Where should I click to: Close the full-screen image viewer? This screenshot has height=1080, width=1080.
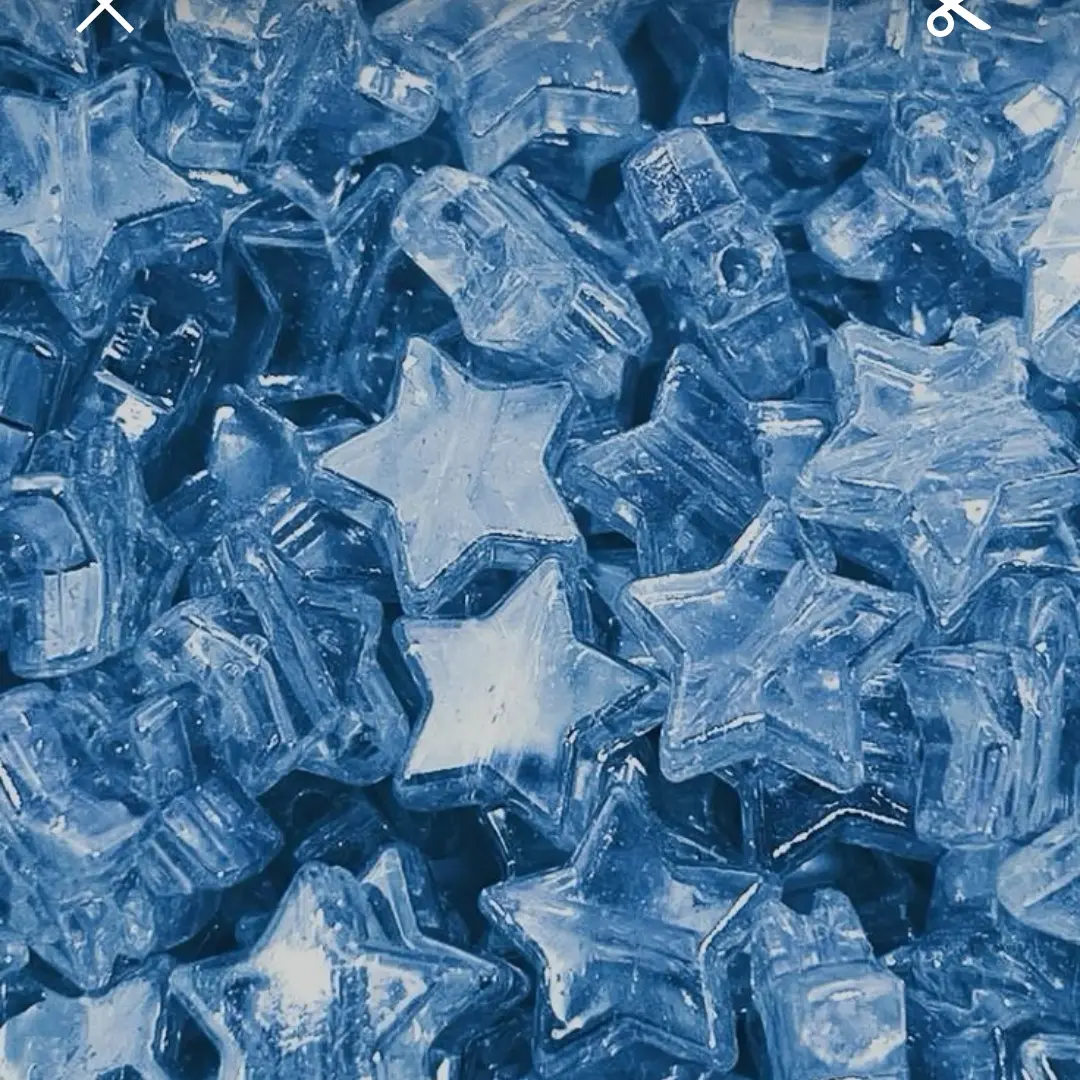(106, 12)
